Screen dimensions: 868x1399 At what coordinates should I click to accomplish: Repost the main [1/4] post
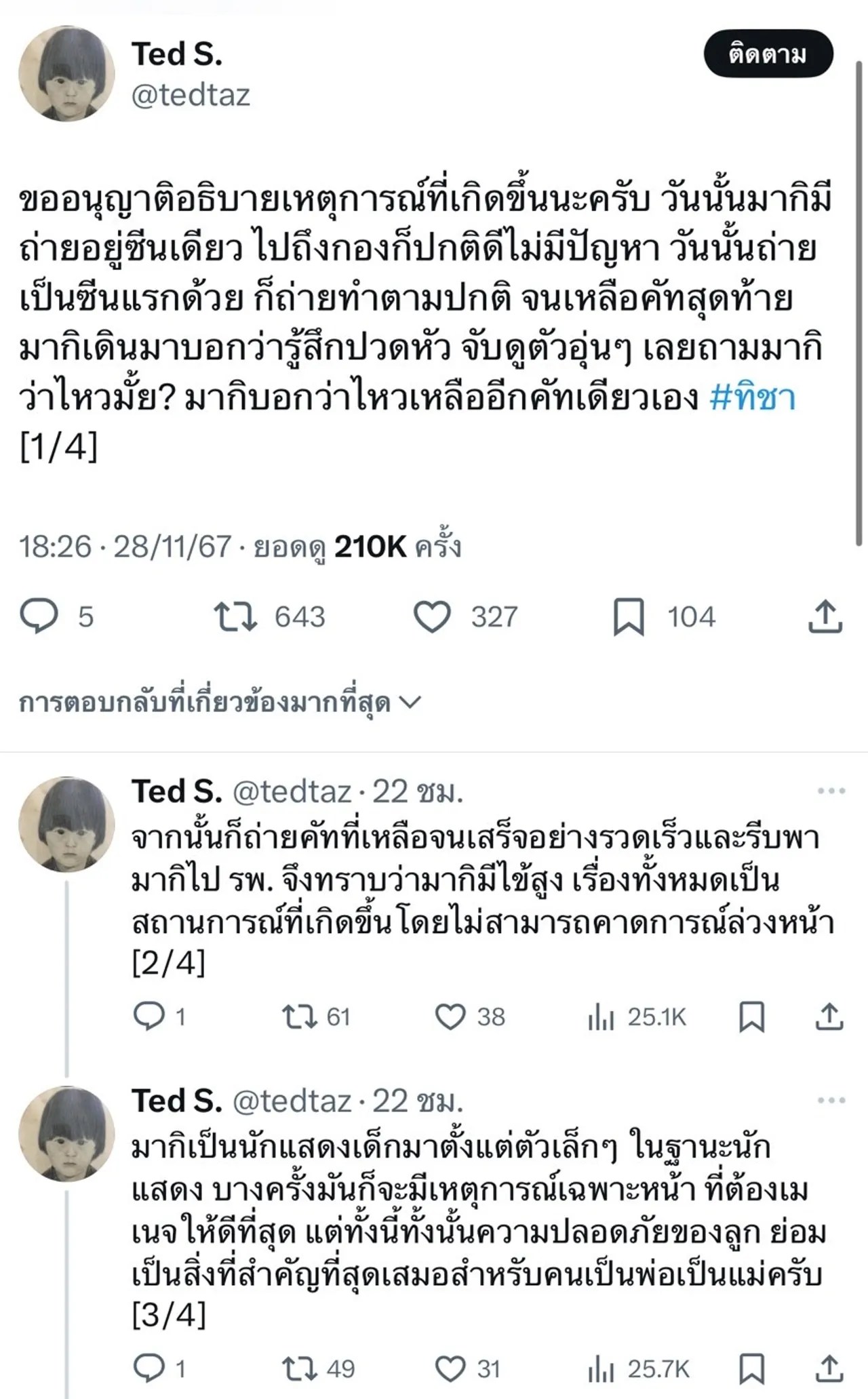pos(235,616)
